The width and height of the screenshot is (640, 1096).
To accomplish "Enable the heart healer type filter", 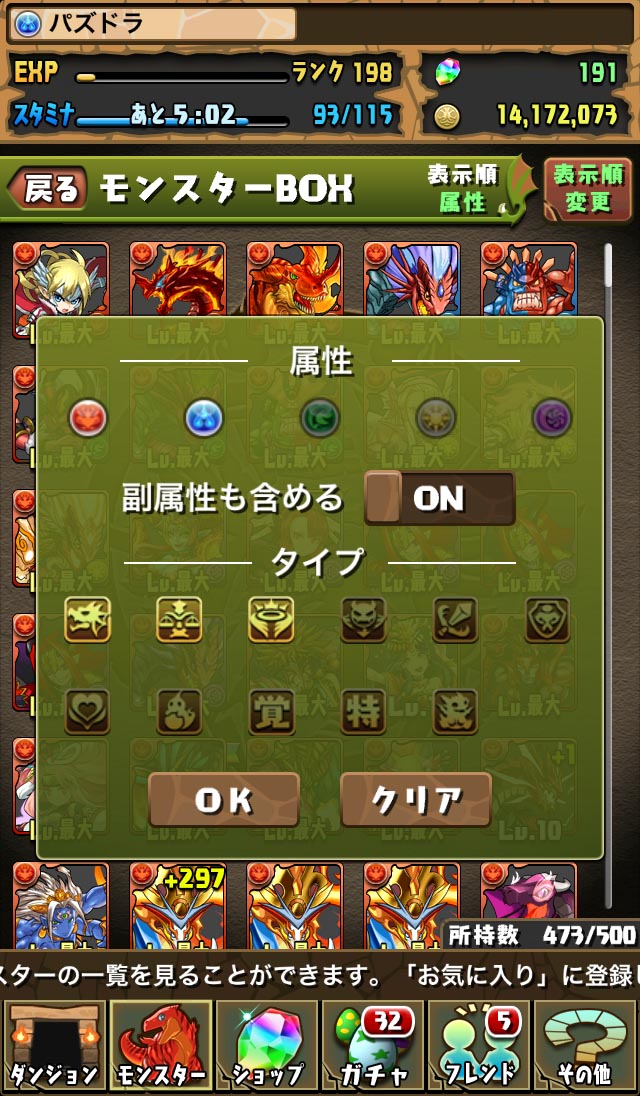I will (x=88, y=712).
